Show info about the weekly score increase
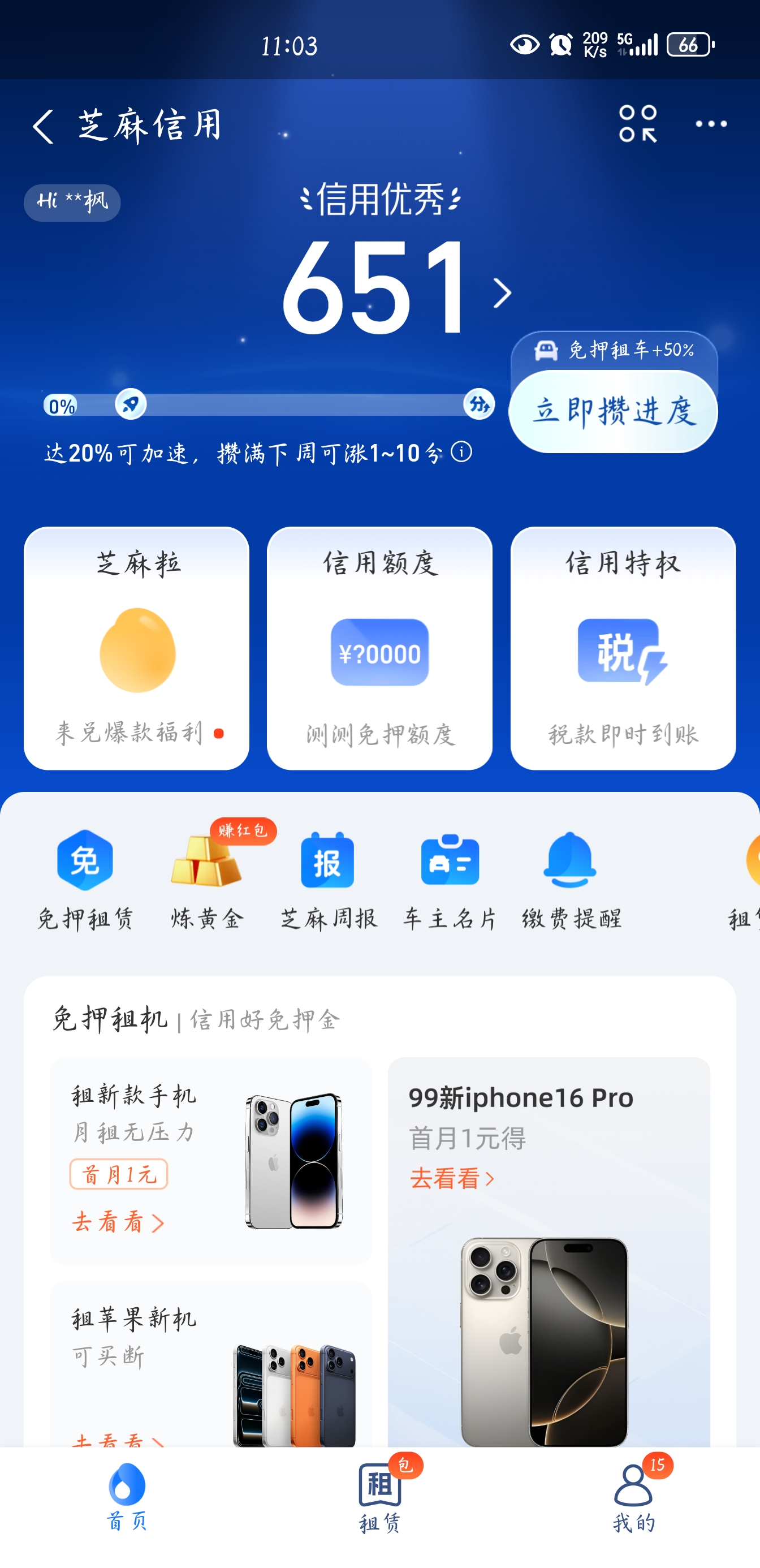 [462, 453]
